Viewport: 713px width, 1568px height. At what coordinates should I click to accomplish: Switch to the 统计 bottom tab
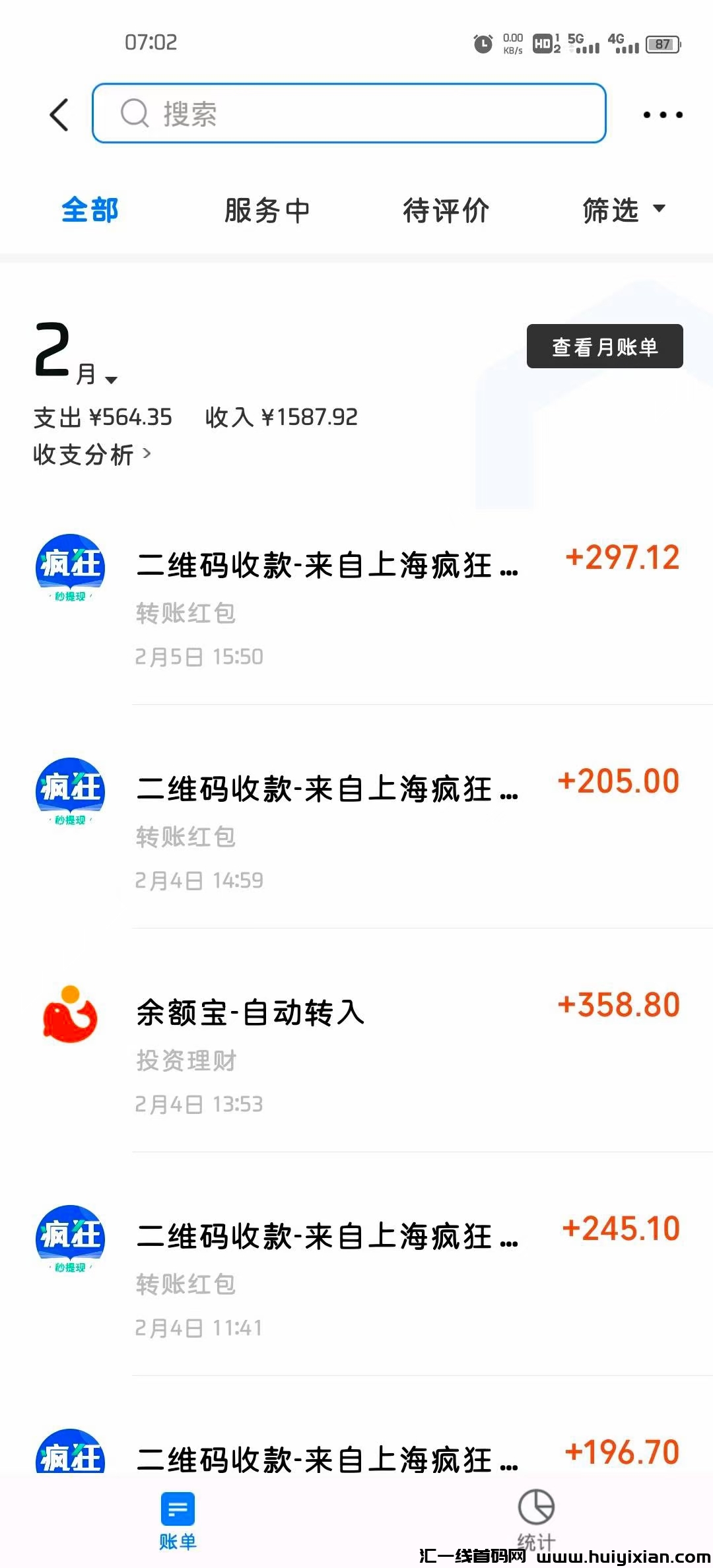(x=535, y=1519)
